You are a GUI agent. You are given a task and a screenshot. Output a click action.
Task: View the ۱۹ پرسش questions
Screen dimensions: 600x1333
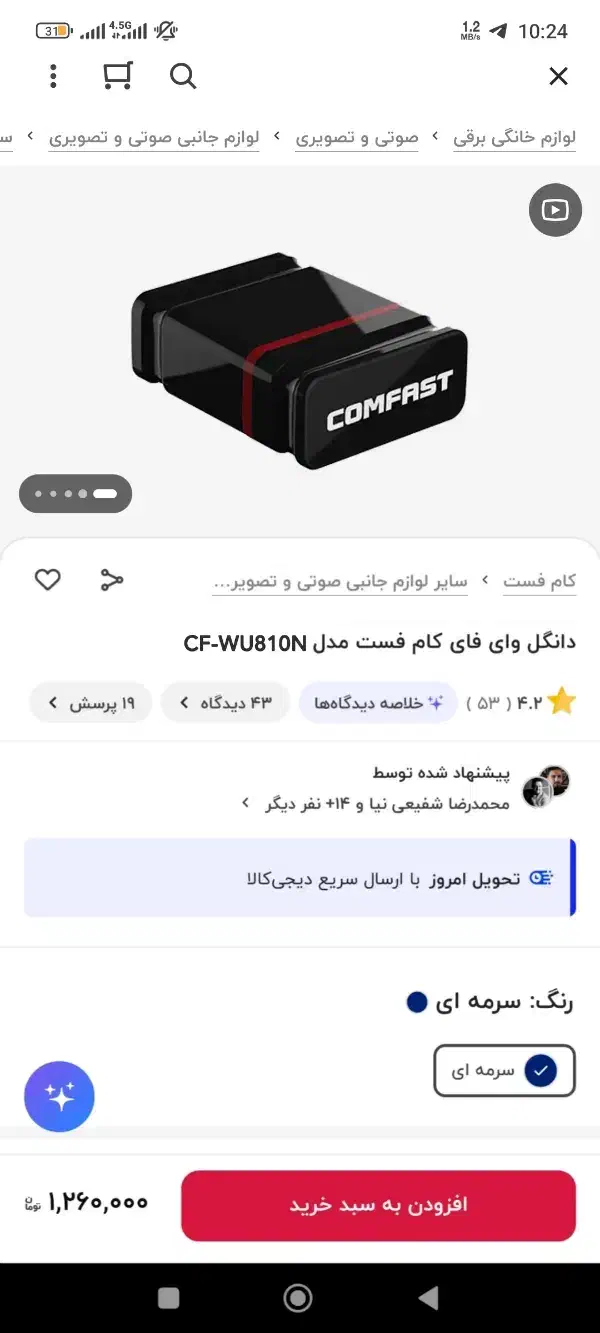91,703
